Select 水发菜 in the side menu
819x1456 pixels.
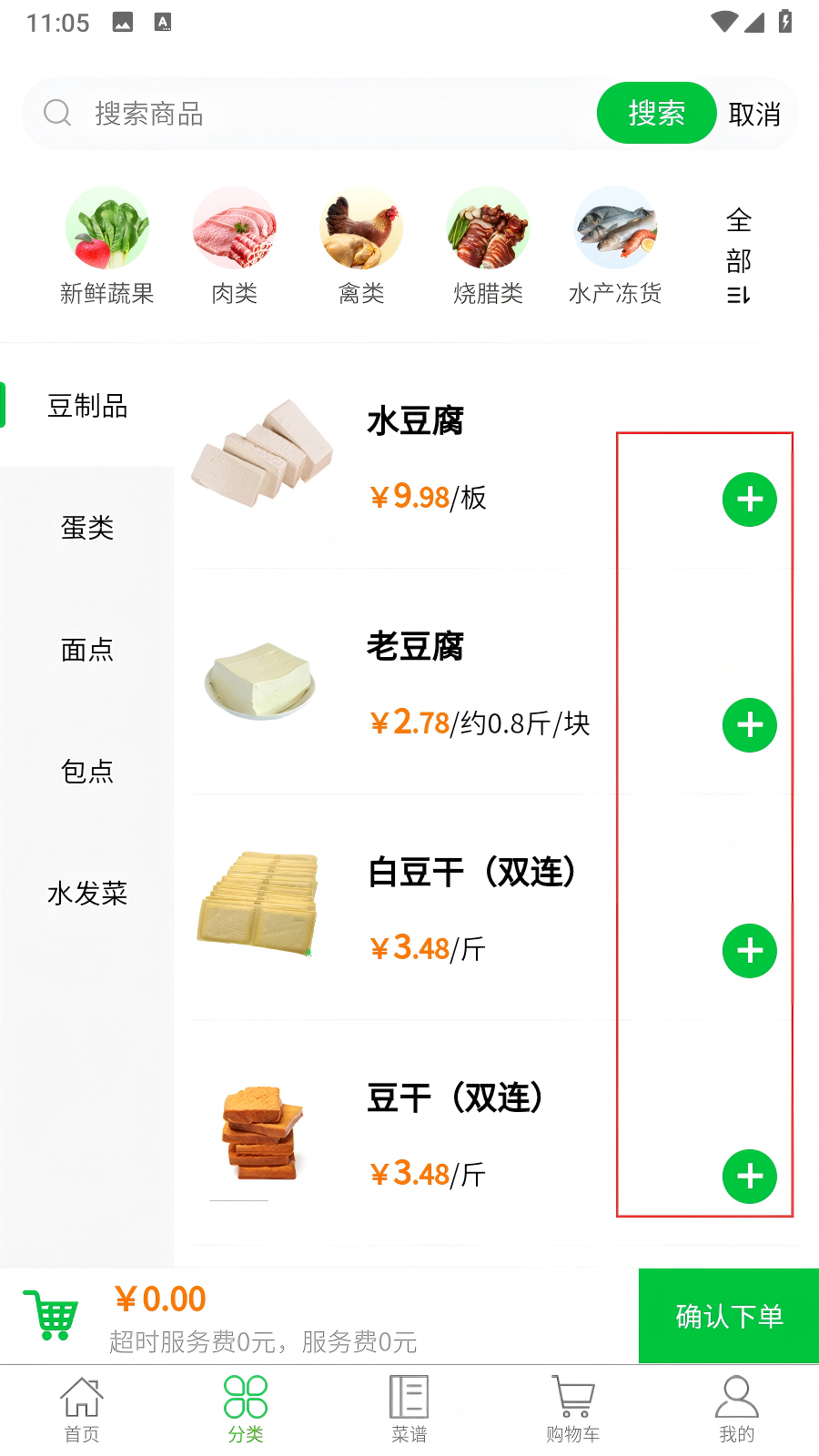click(x=87, y=894)
